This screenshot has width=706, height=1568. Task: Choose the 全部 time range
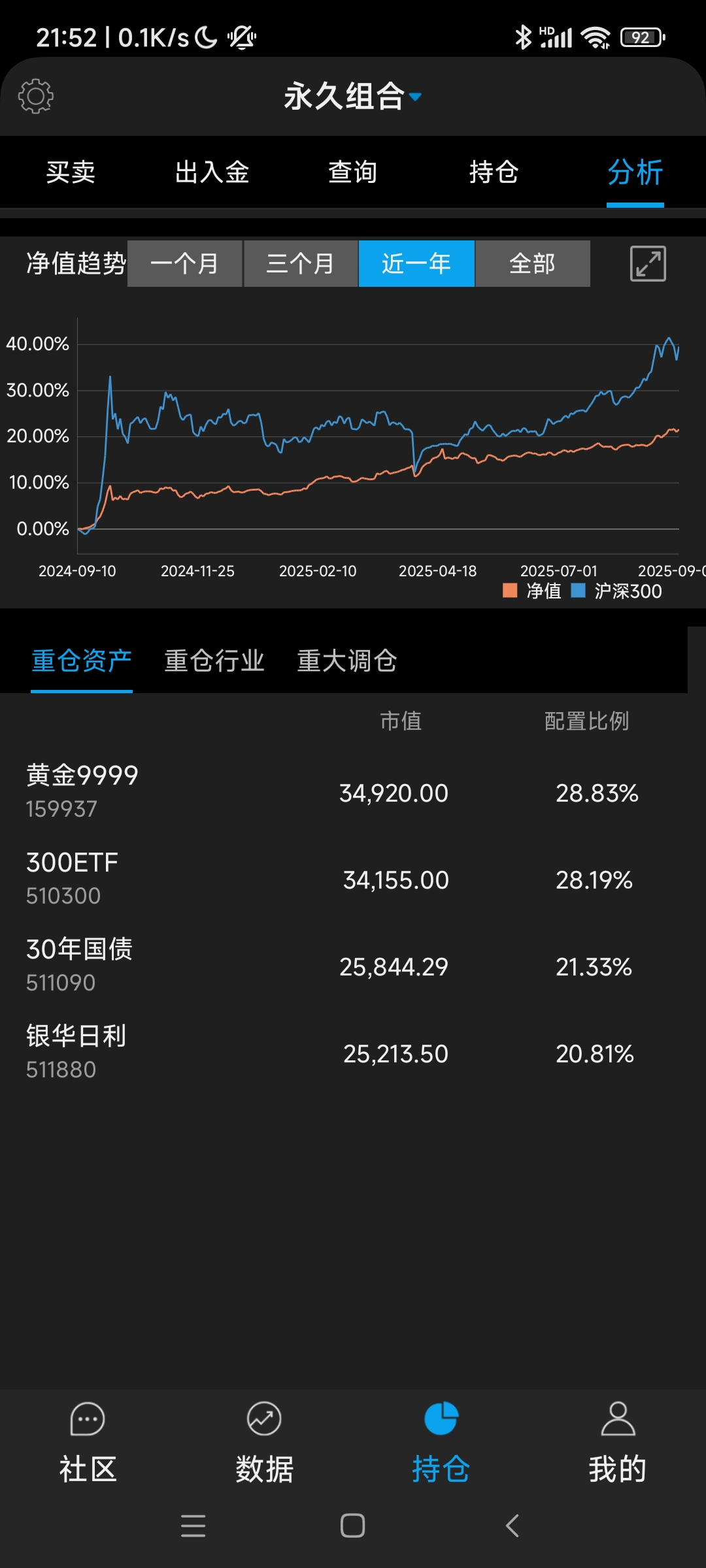click(x=532, y=264)
